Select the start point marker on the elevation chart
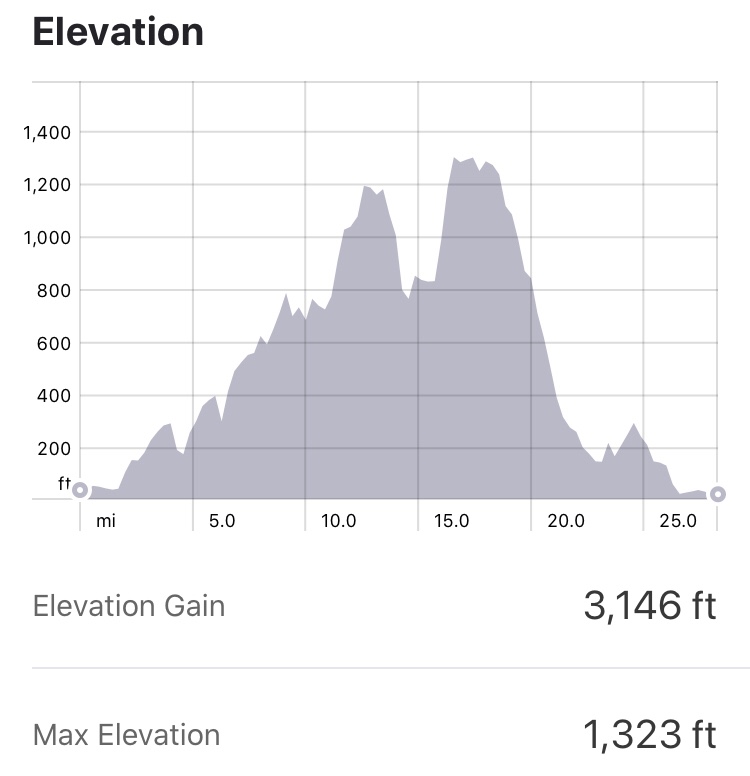Viewport: 750px width, 776px height. pos(80,491)
